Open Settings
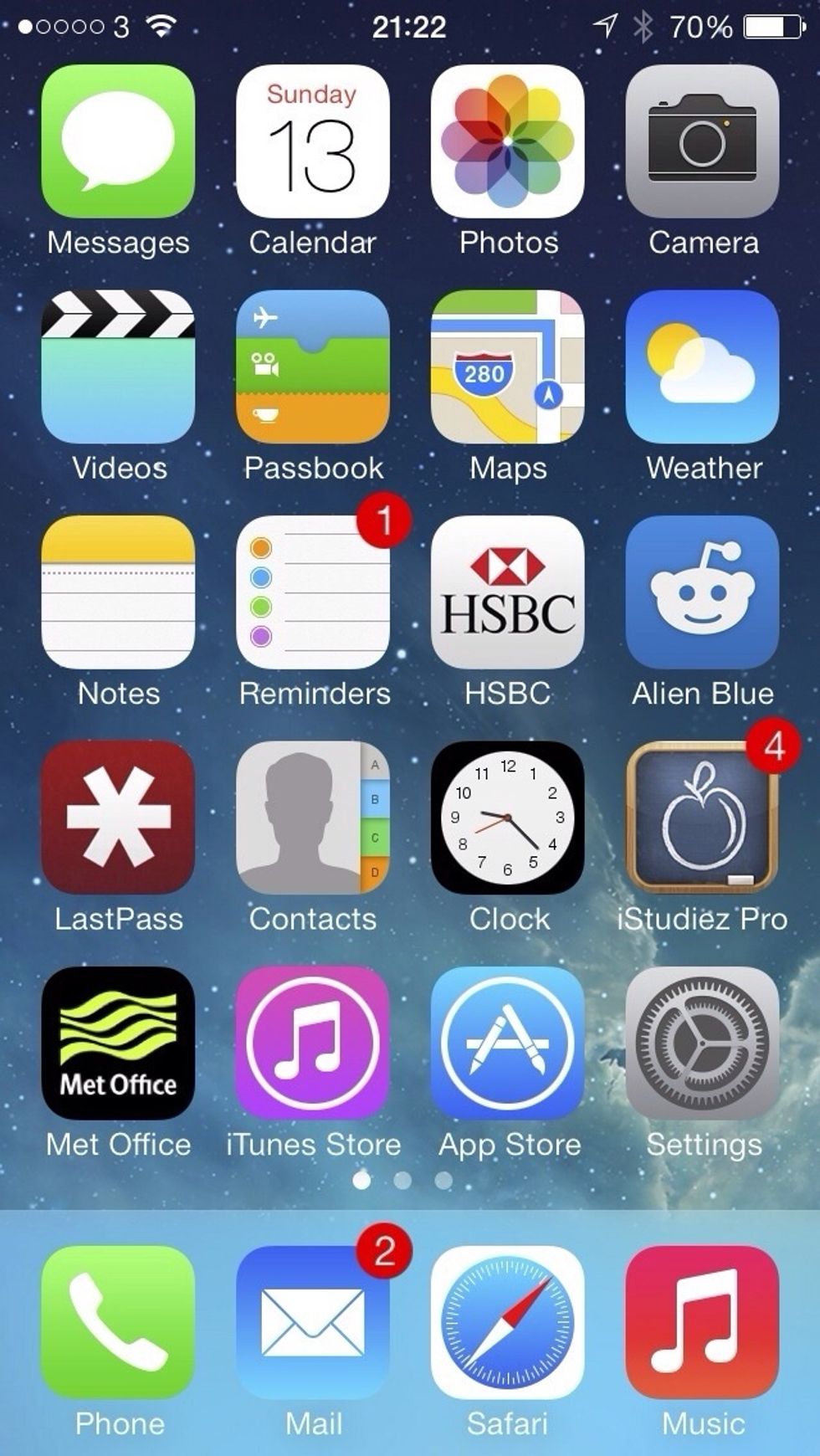The image size is (820, 1456). point(703,1046)
